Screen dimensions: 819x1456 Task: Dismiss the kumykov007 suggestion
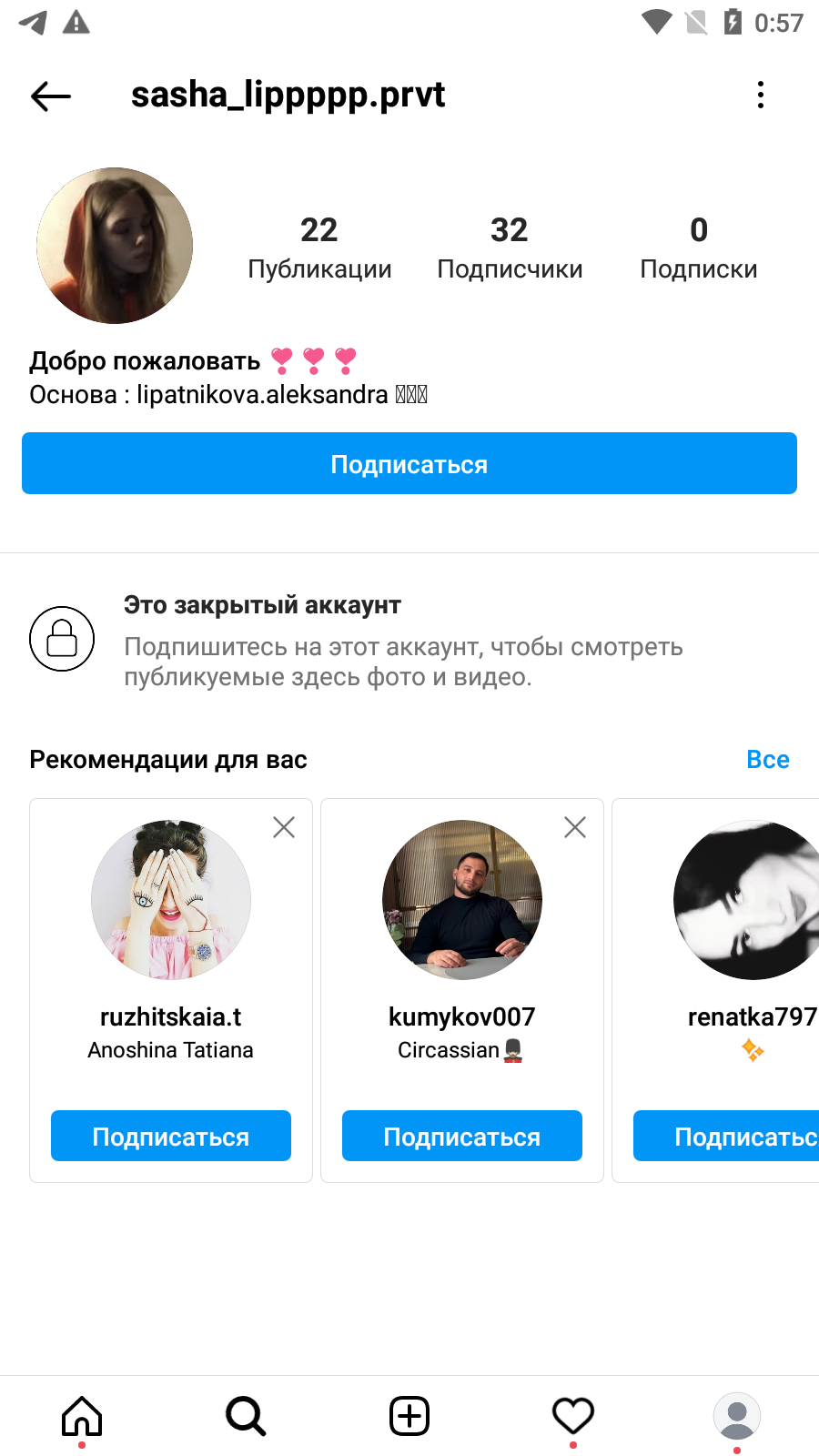575,827
